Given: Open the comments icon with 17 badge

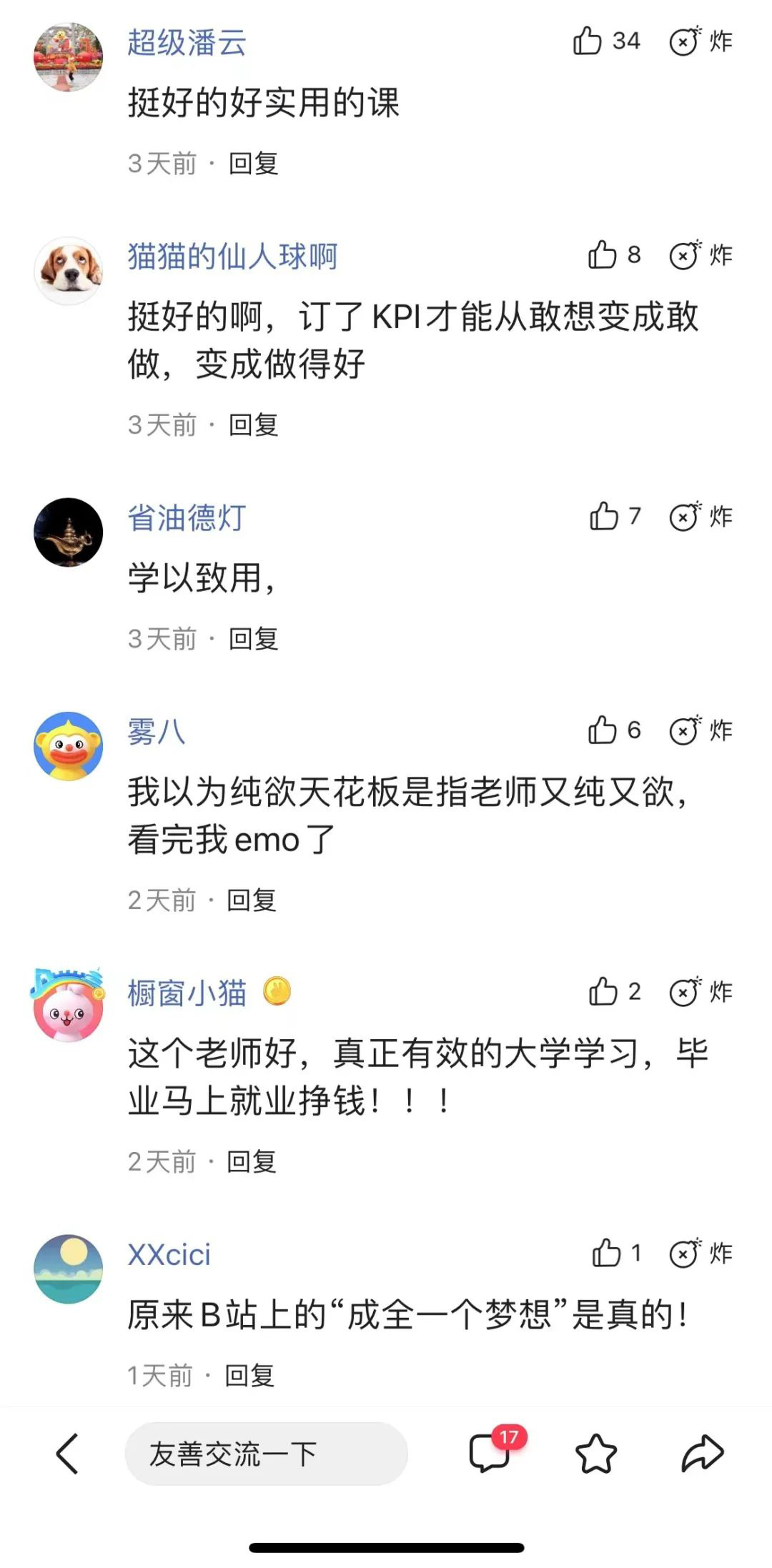Looking at the screenshot, I should [x=490, y=1454].
